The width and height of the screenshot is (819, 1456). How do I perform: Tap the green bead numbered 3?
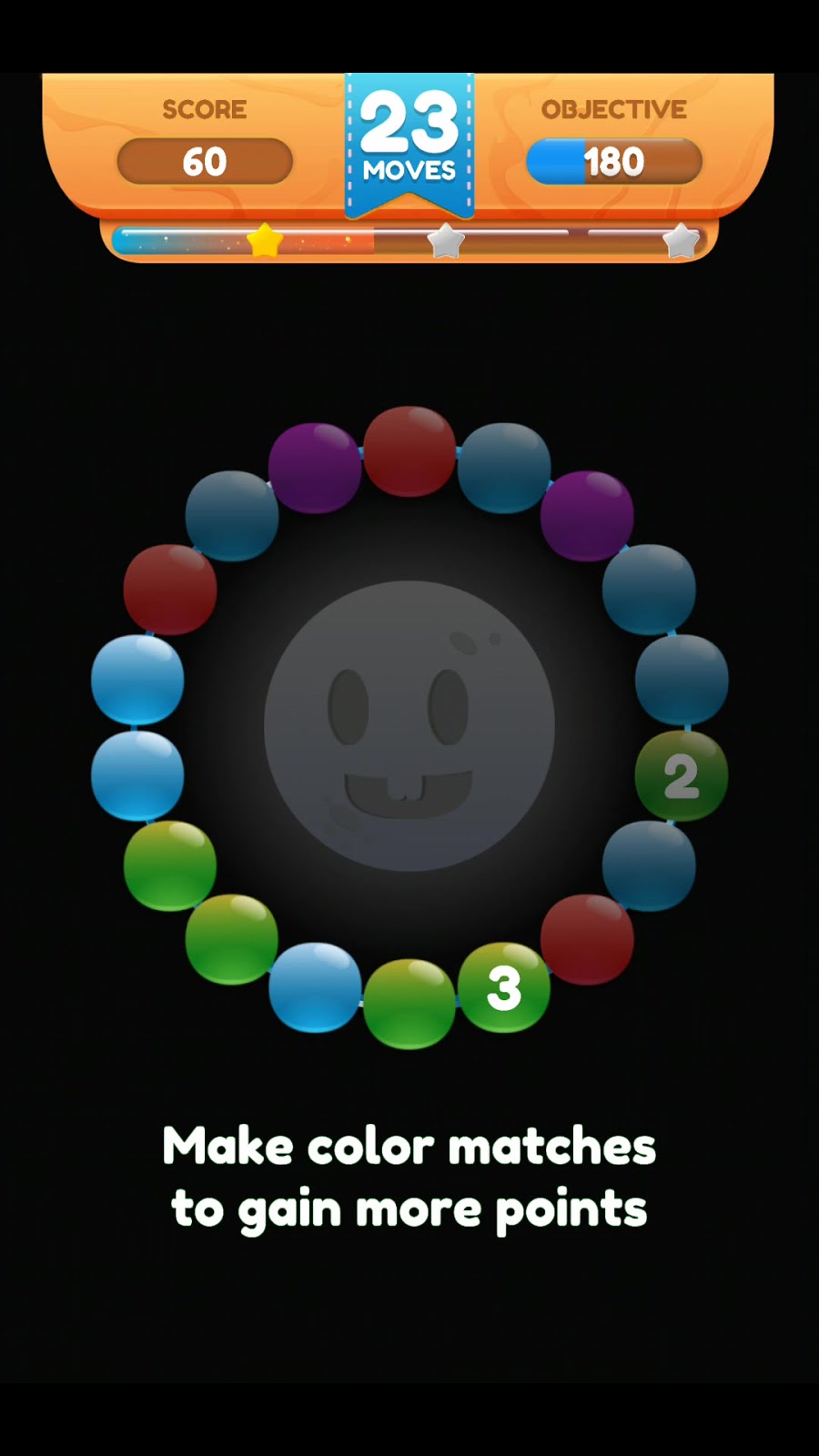click(503, 987)
